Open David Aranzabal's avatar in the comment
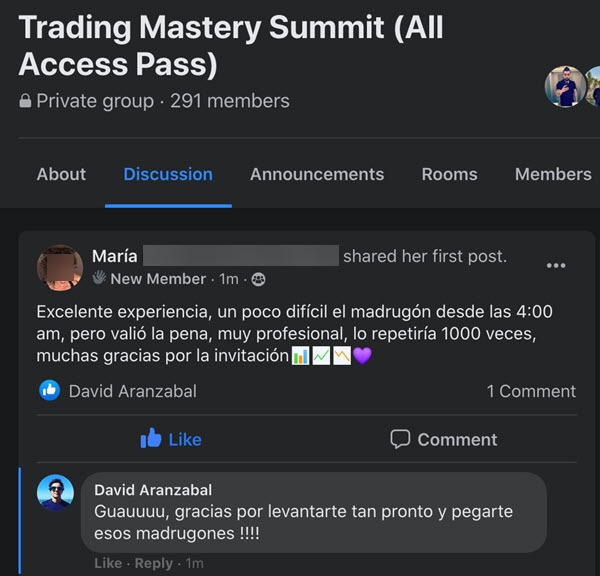Screen dimensions: 600x576 click(x=56, y=493)
